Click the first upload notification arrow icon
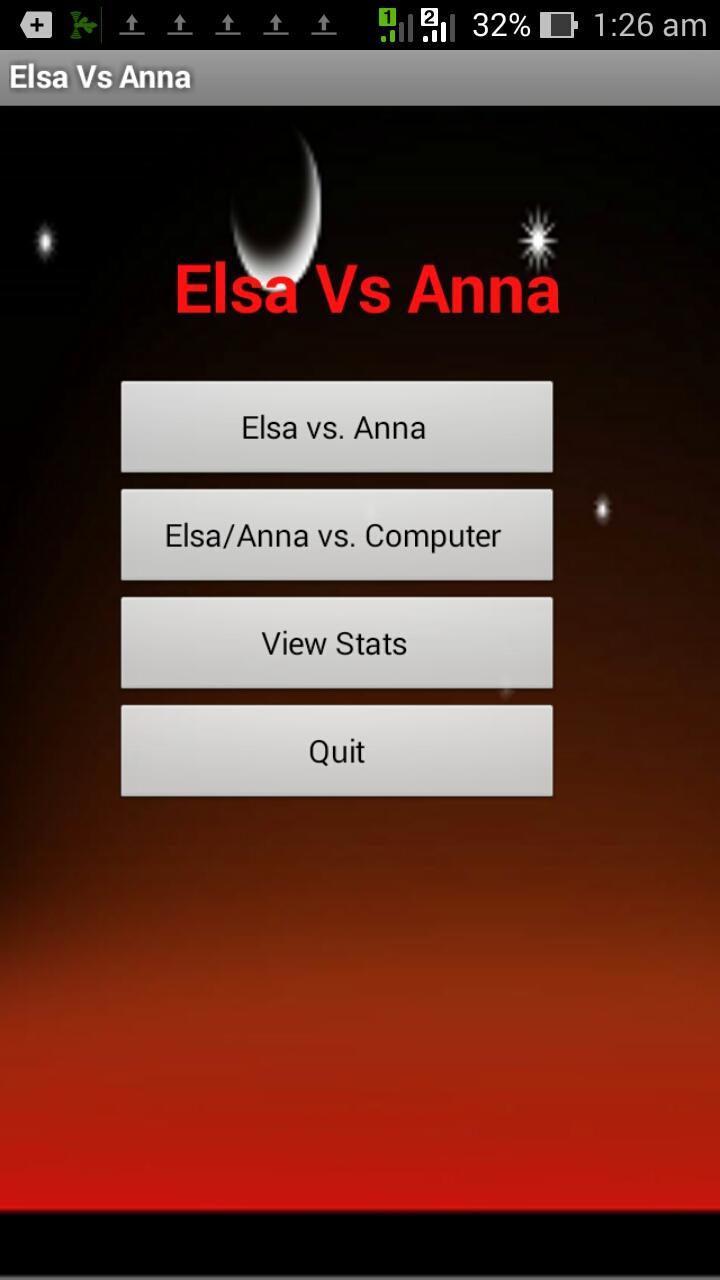Screen dimensions: 720x1280 pos(132,24)
